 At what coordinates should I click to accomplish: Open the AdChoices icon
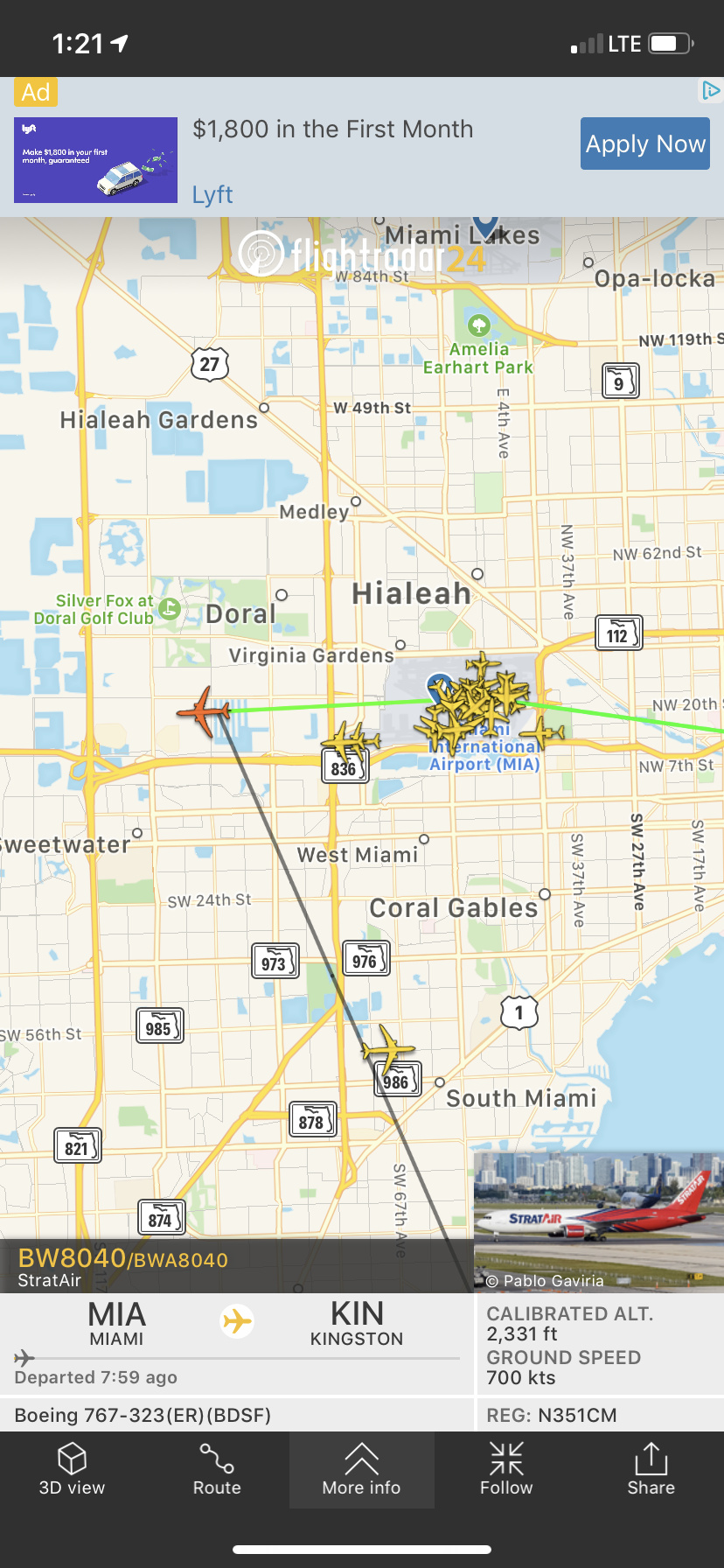[710, 90]
